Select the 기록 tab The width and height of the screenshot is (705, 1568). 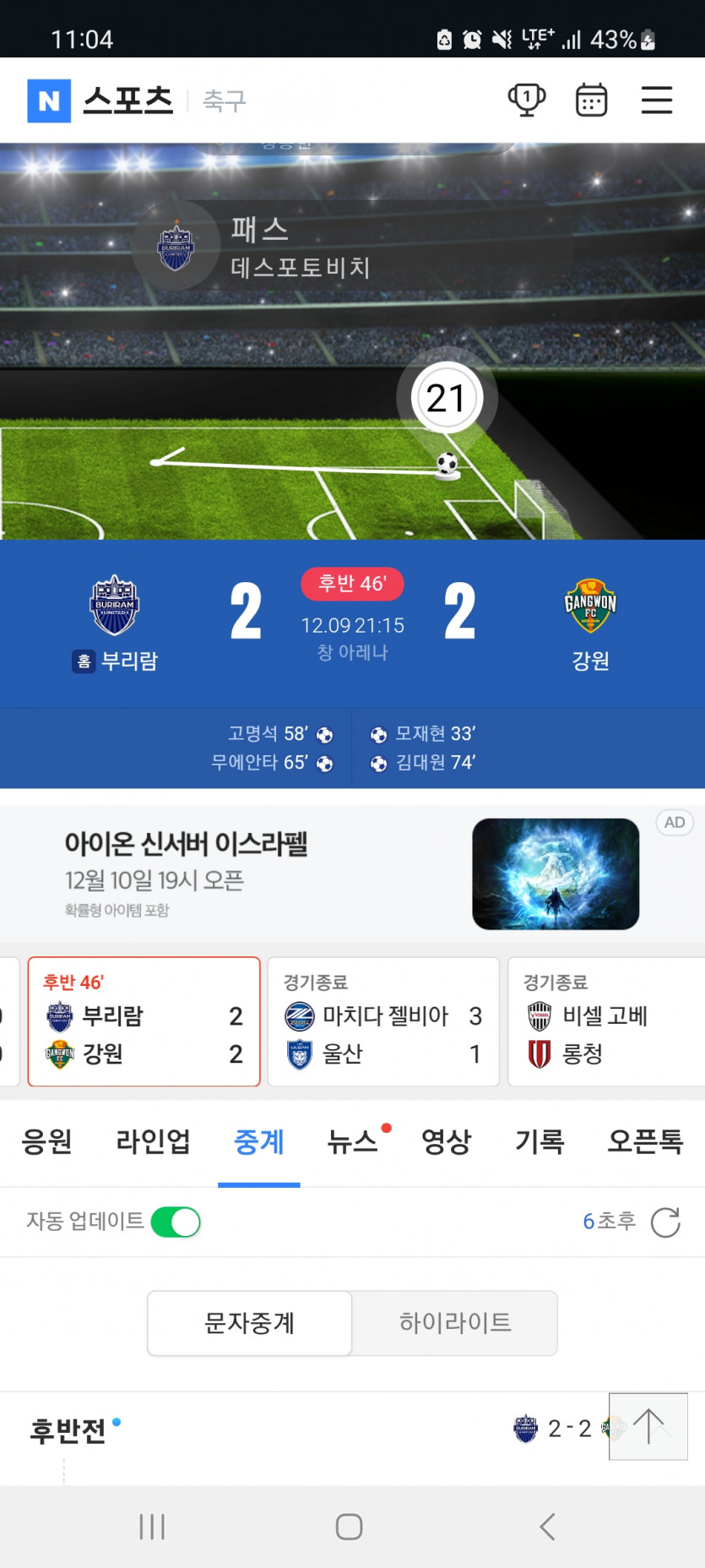pyautogui.click(x=539, y=1141)
